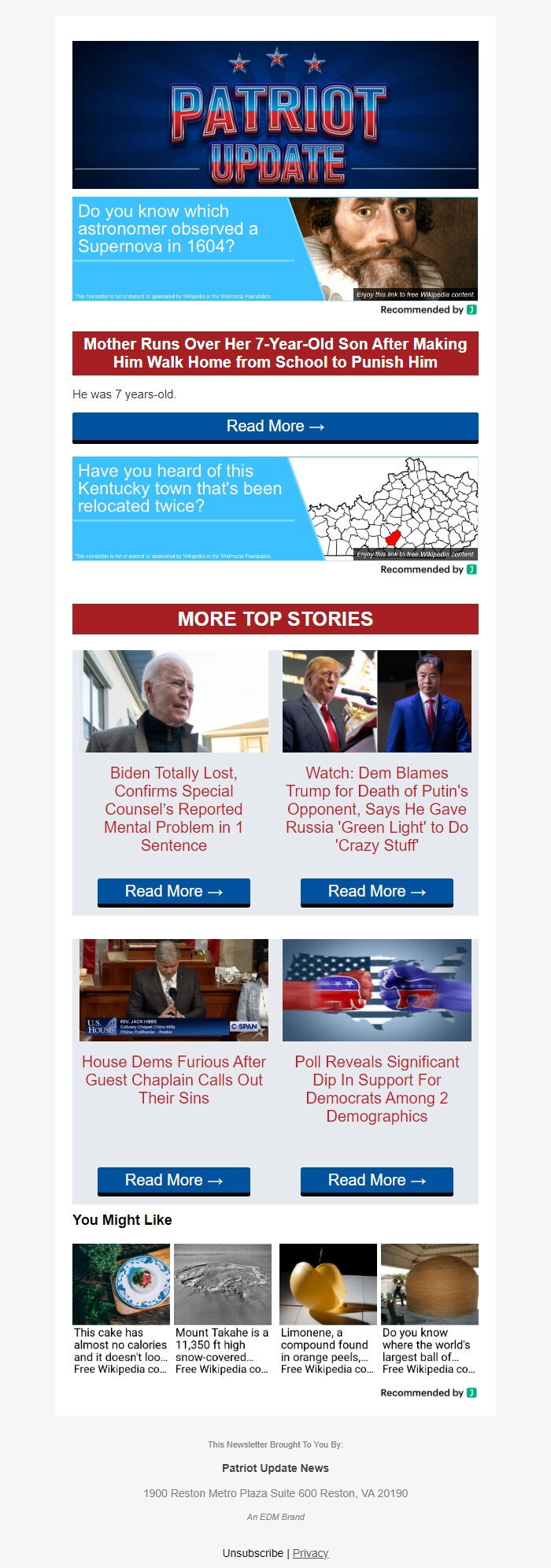Unsubscribe from this newsletter
This screenshot has height=1568, width=551.
point(253,1553)
